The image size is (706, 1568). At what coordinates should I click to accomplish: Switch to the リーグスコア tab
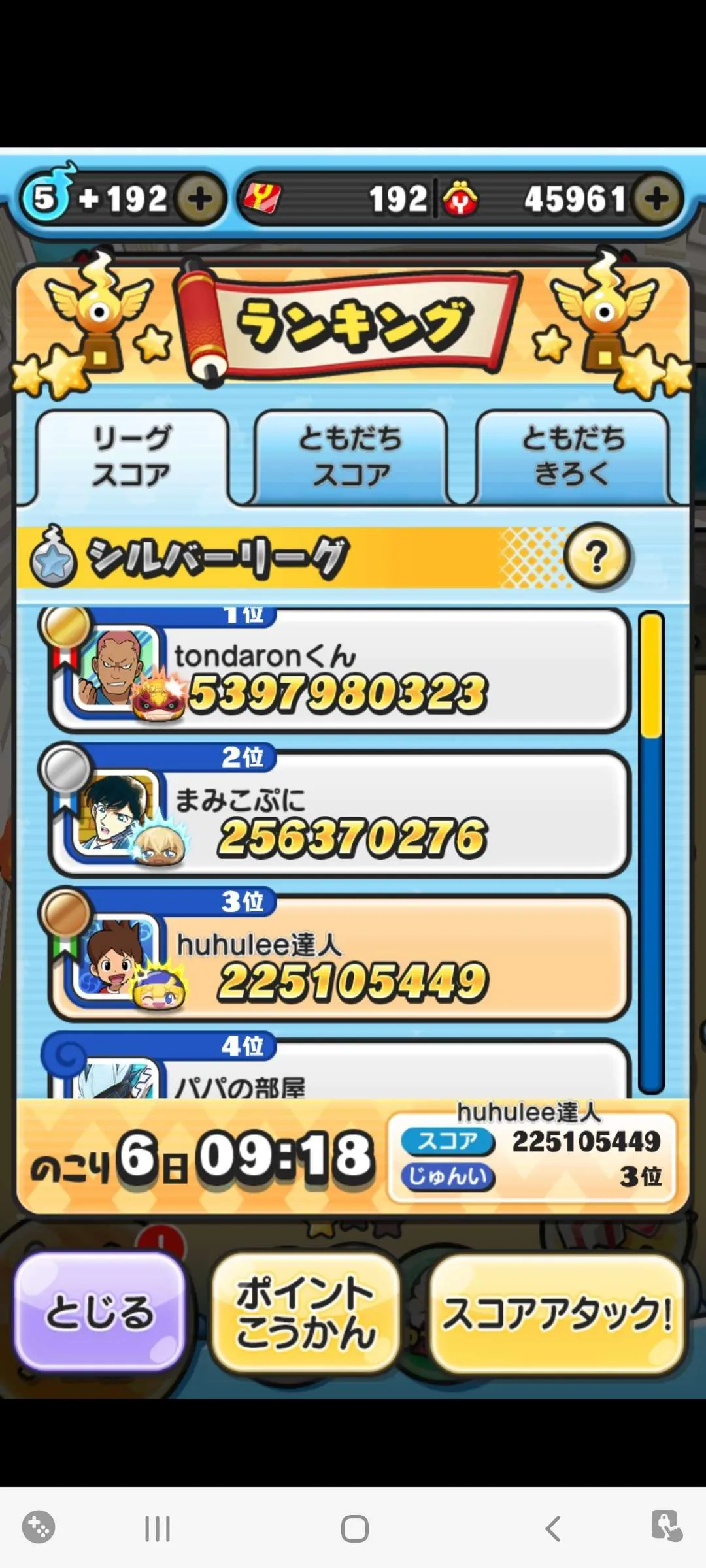pos(131,456)
